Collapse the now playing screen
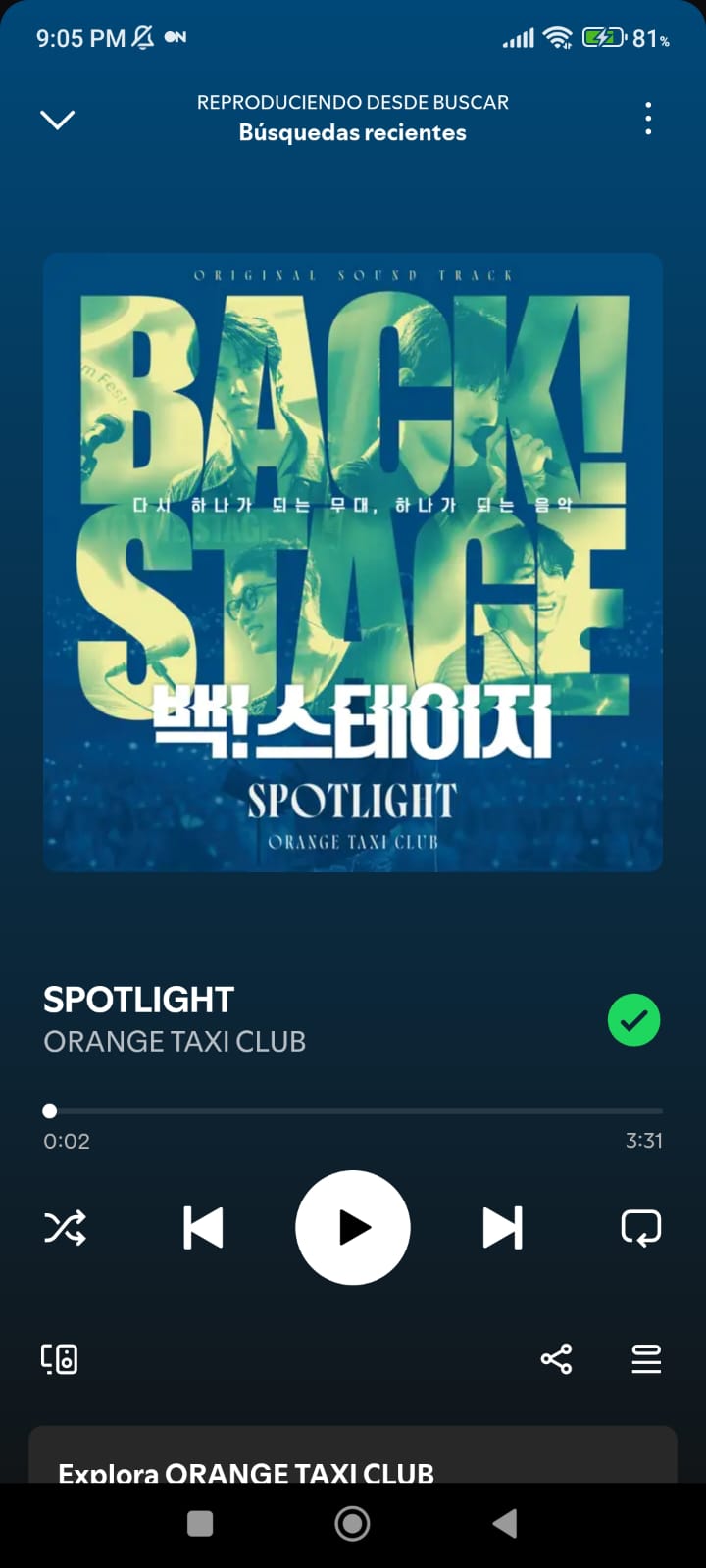 57,120
